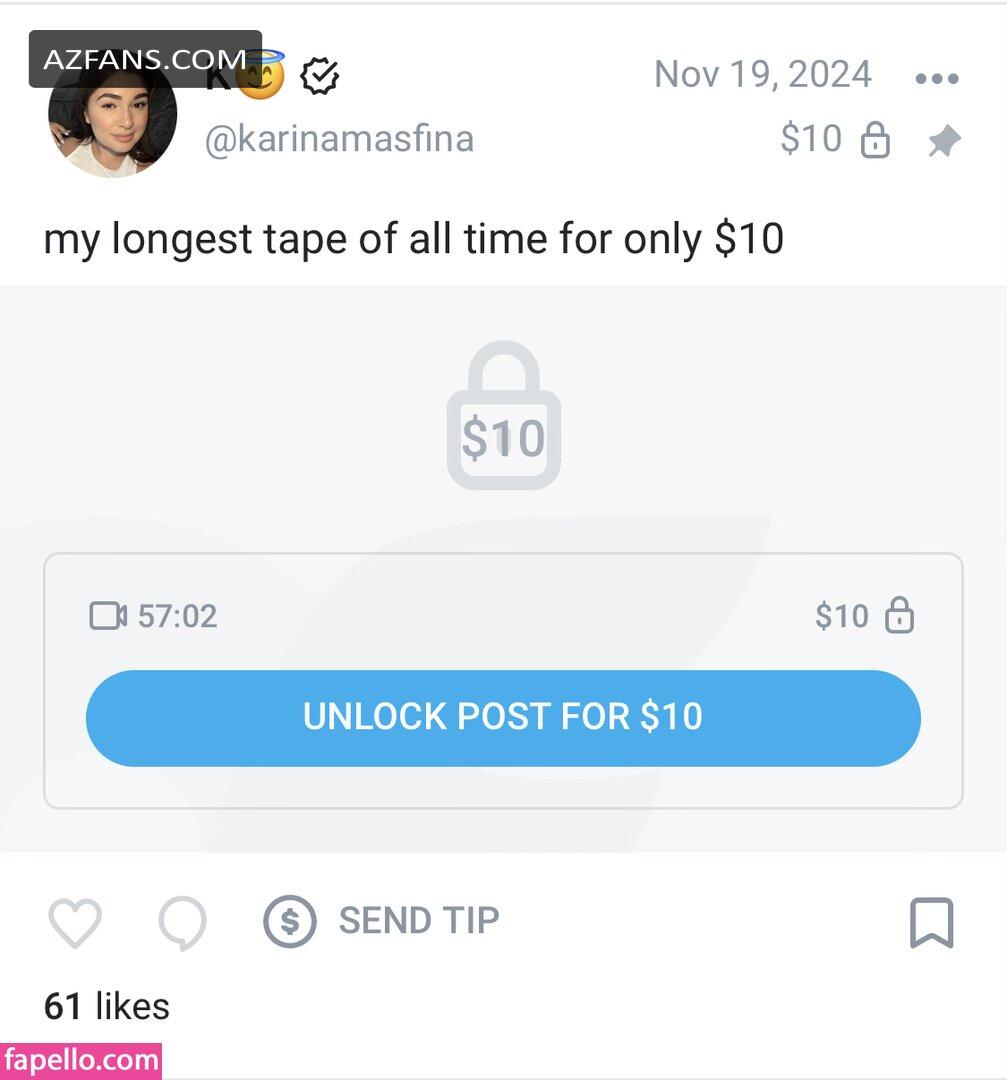Open the comments bubble
The height and width of the screenshot is (1080, 1007).
pos(182,922)
